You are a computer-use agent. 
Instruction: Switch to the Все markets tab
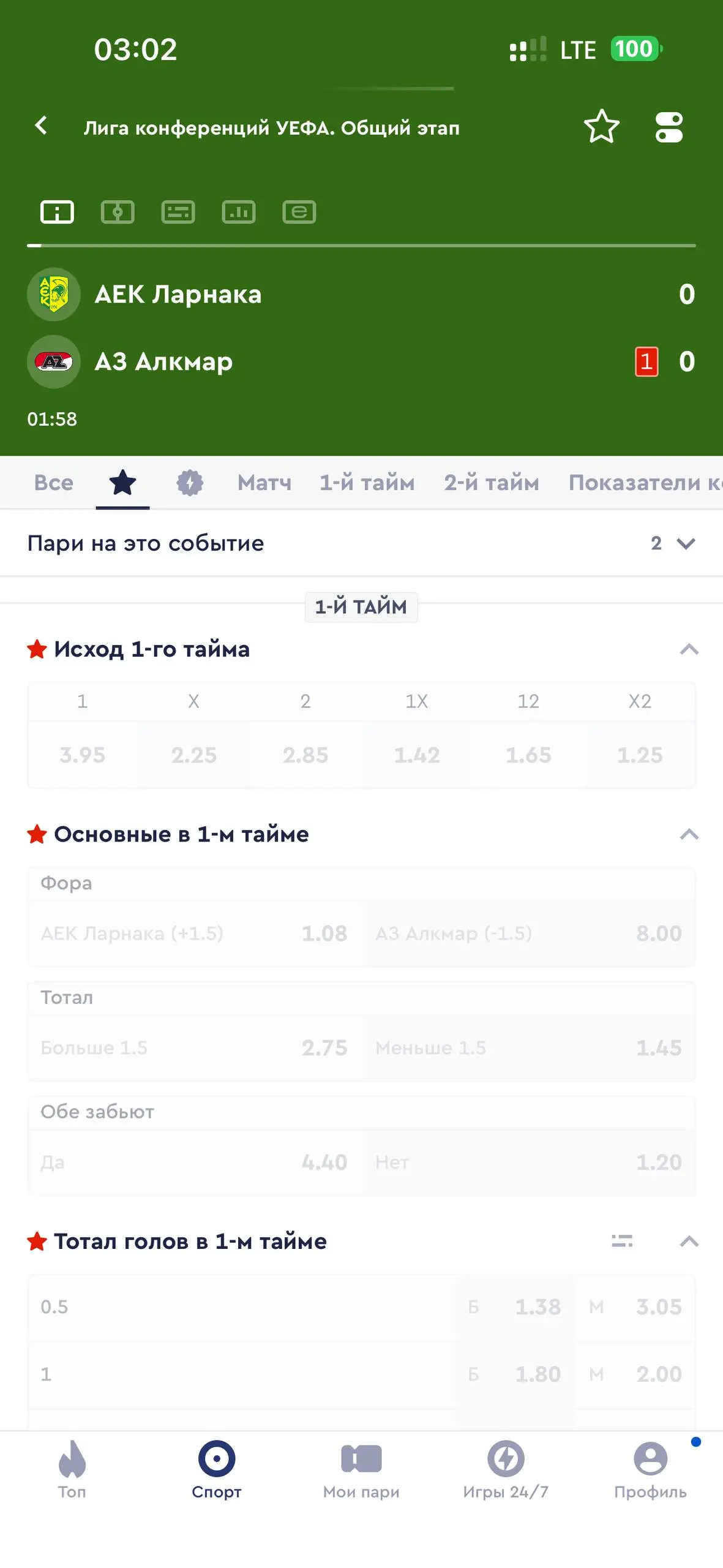[54, 483]
